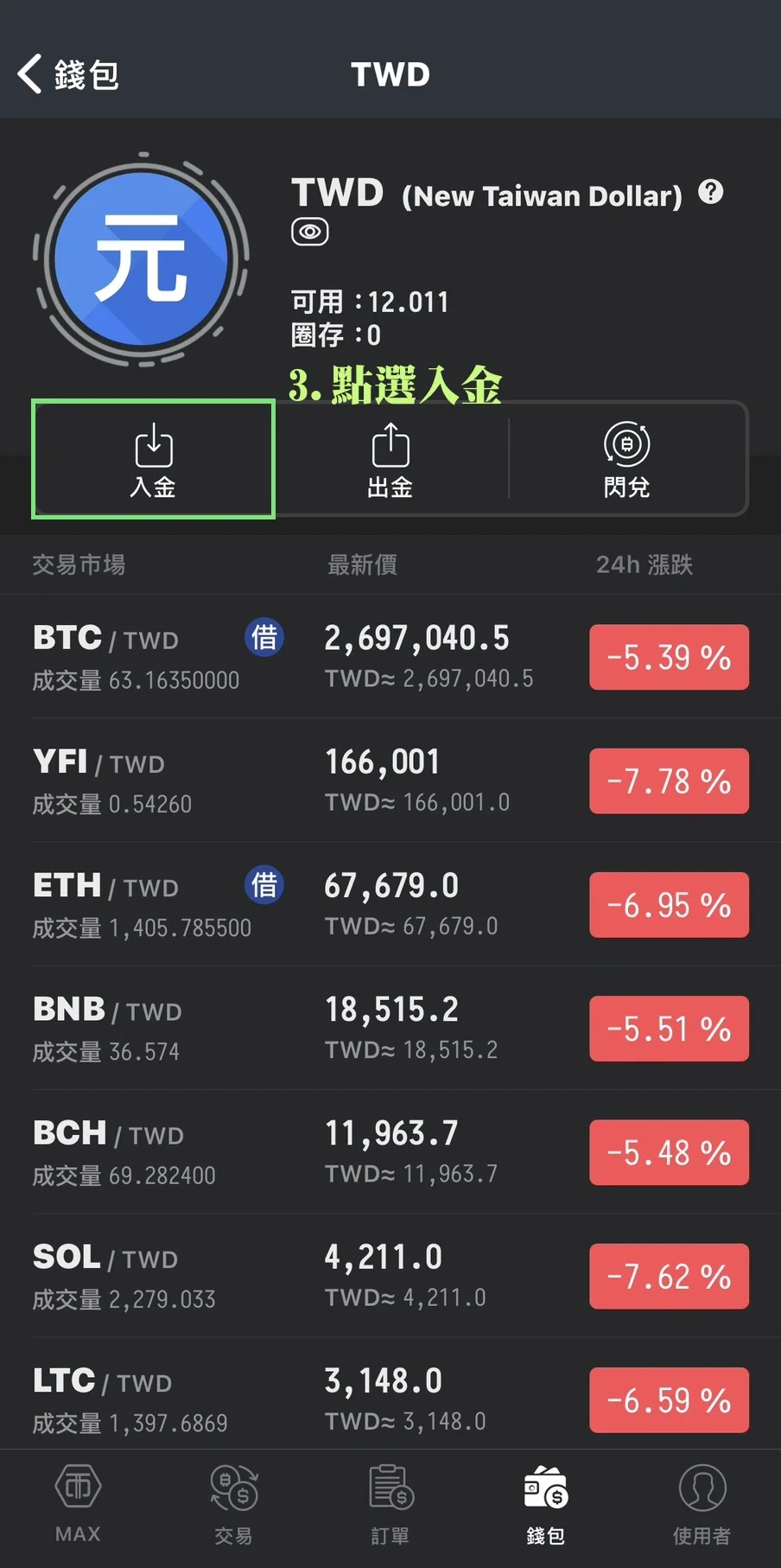The height and width of the screenshot is (1568, 781).
Task: Open the 入金 deposit function
Action: [152, 460]
